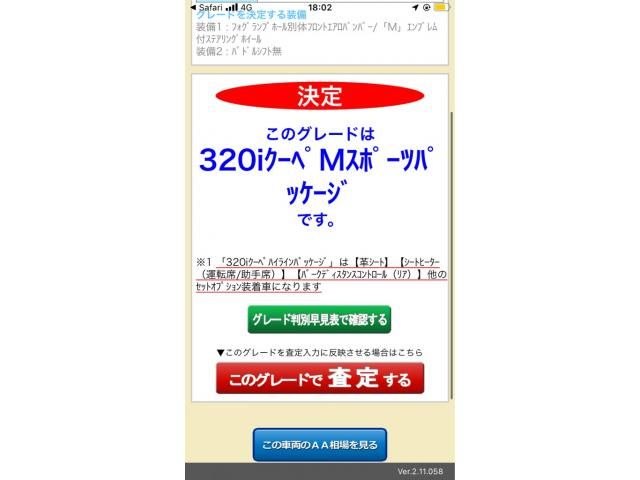Viewport: 640px width, 480px height.
Task: Tap the red このグレードで査定する button
Action: click(x=319, y=379)
